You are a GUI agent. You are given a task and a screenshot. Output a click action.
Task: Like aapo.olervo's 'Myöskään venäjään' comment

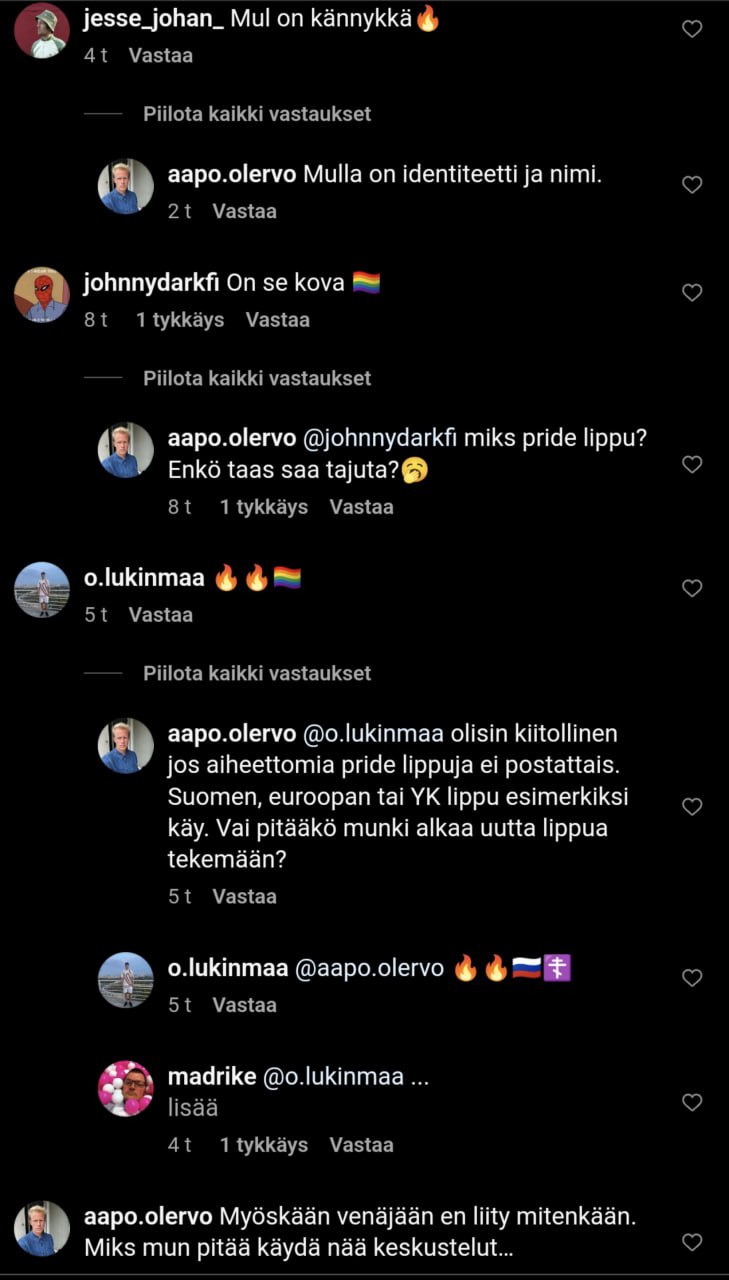[x=692, y=1242]
